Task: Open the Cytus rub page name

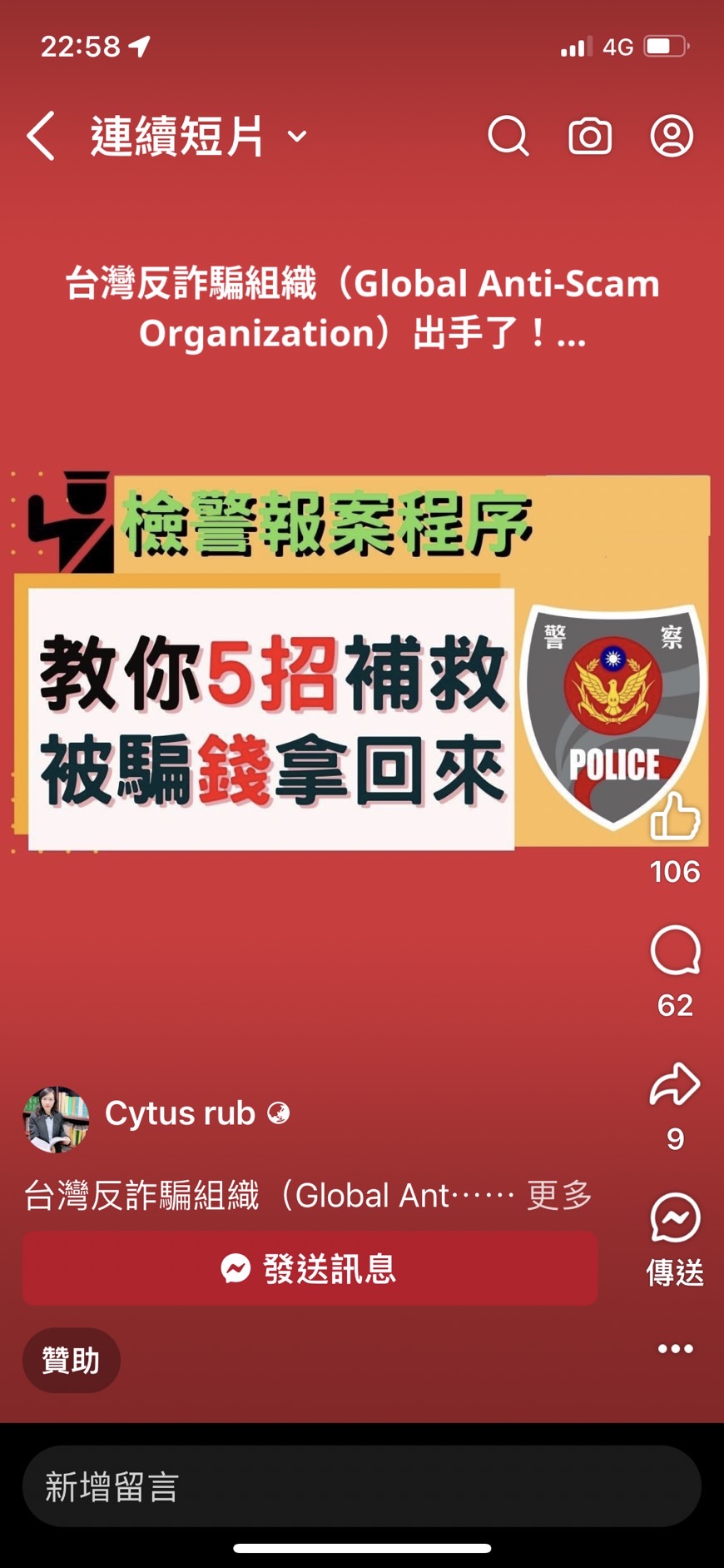Action: tap(180, 1113)
